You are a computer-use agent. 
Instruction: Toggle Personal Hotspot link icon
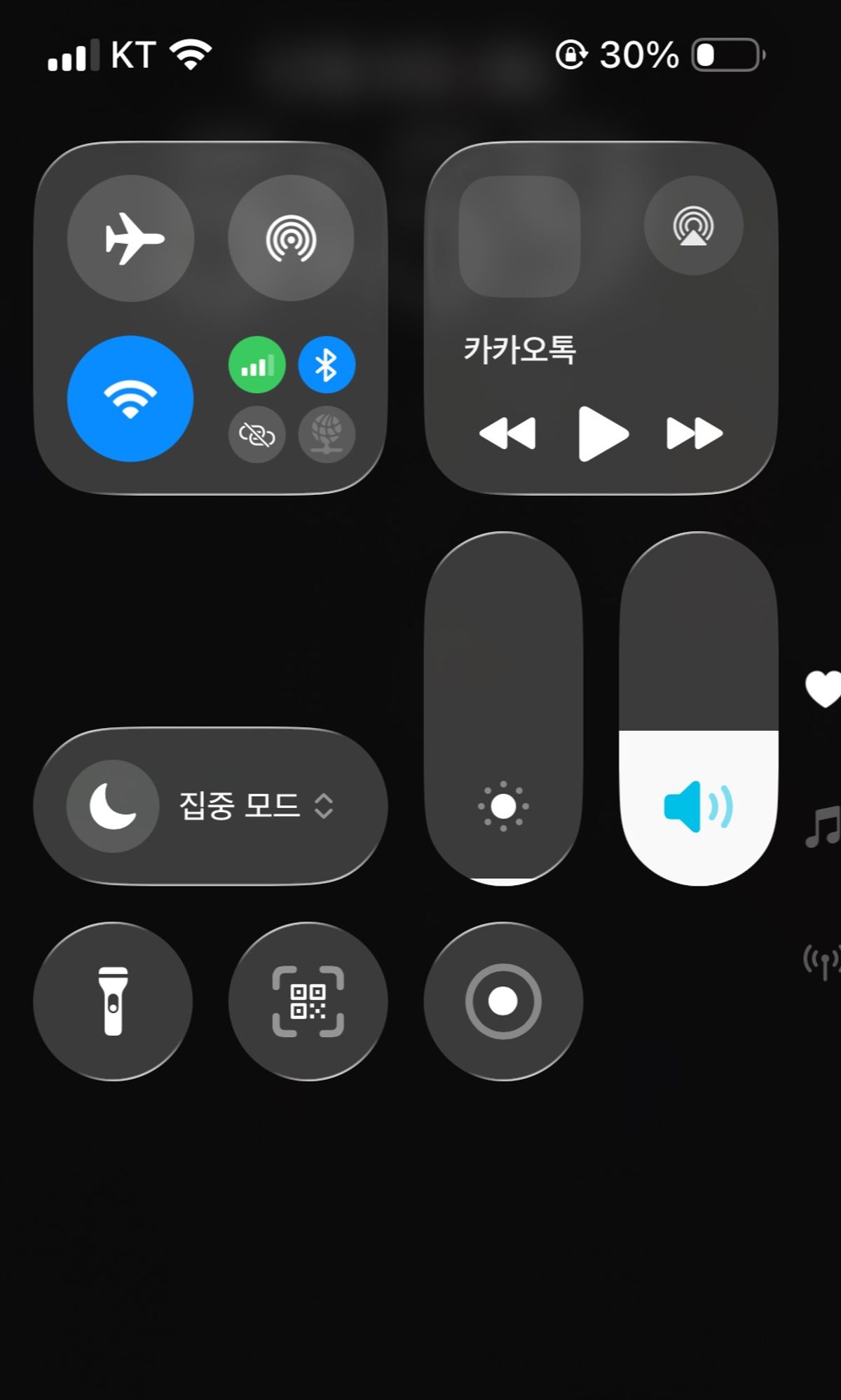click(x=257, y=434)
